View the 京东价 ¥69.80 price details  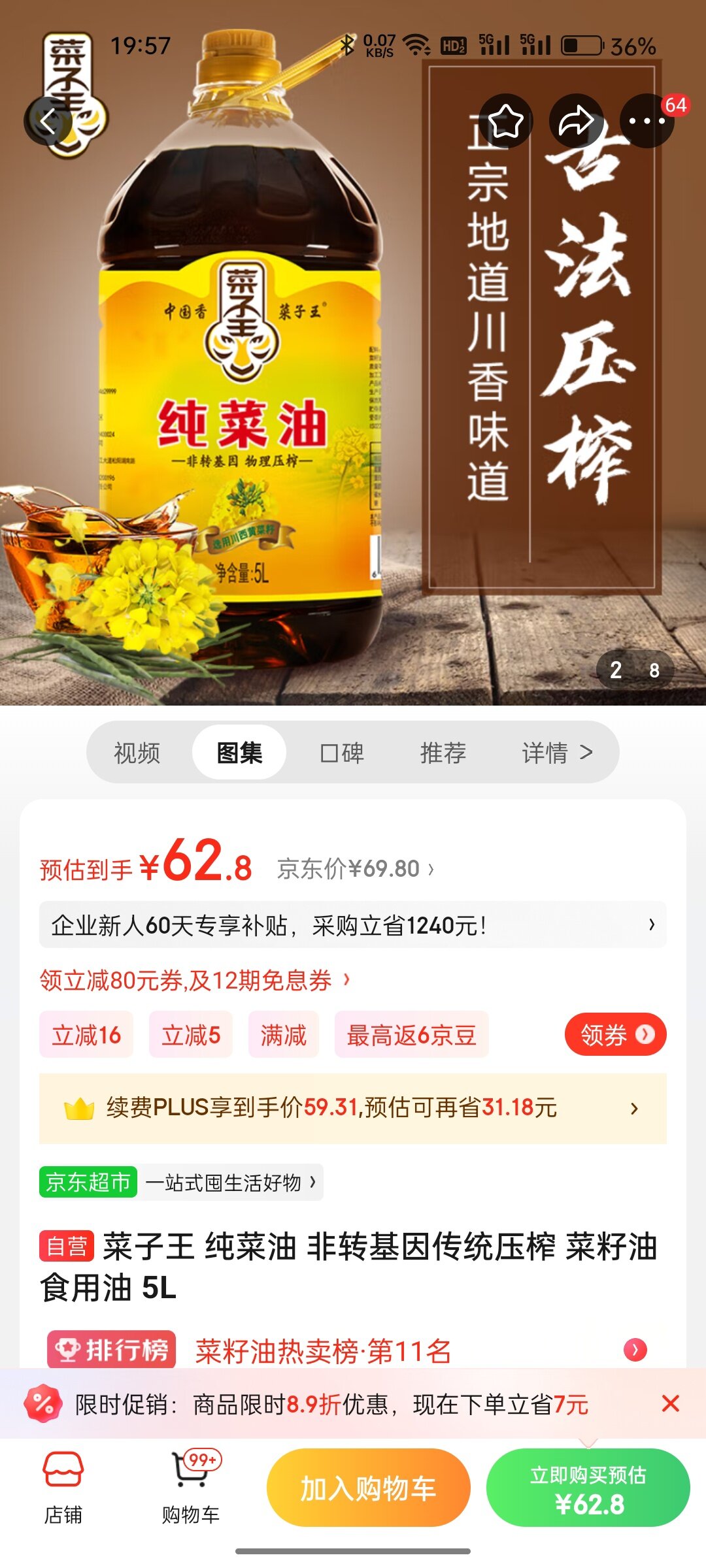(355, 869)
